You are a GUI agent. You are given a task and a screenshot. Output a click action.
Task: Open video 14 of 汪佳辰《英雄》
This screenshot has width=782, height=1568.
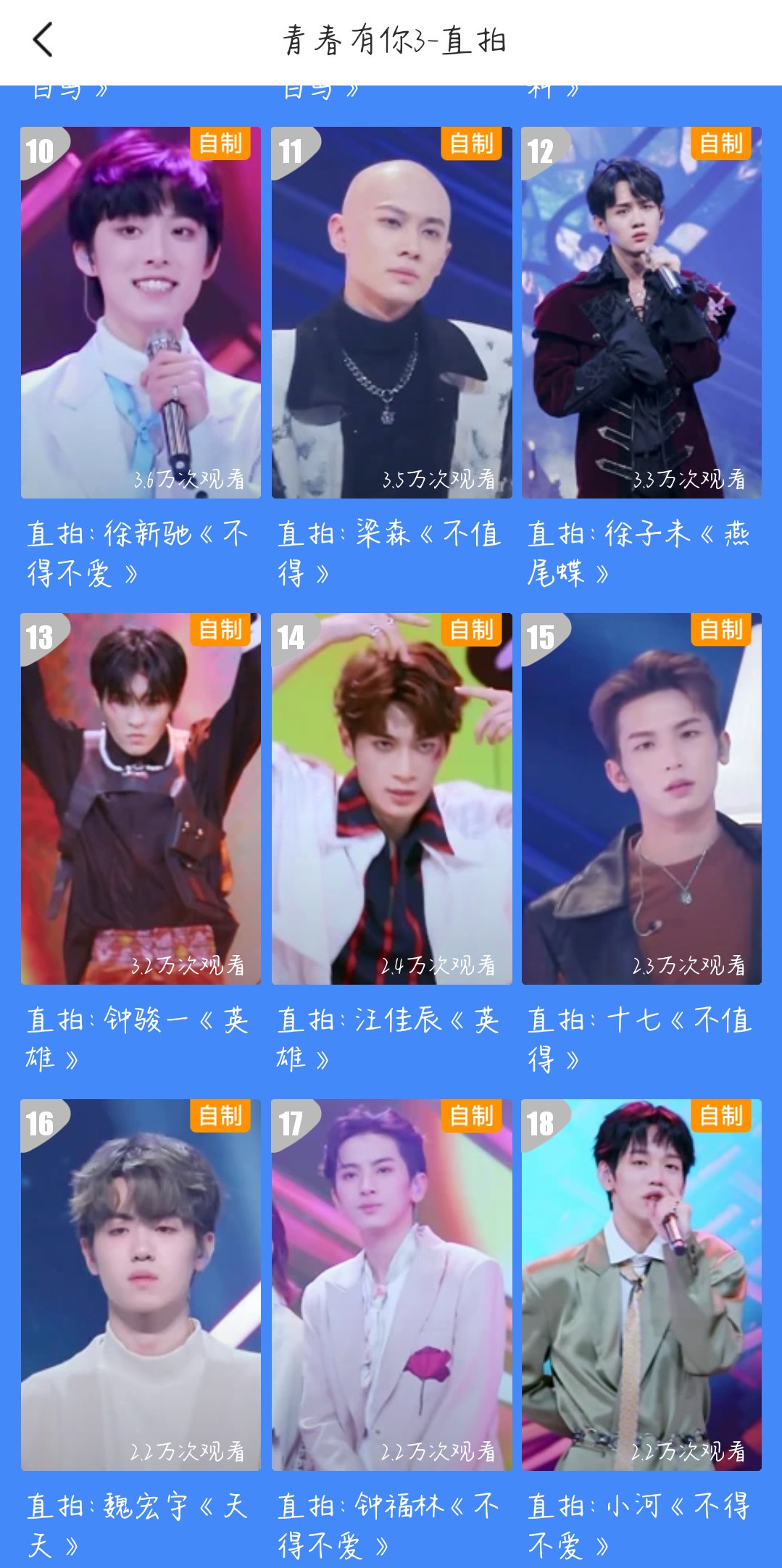pyautogui.click(x=391, y=798)
